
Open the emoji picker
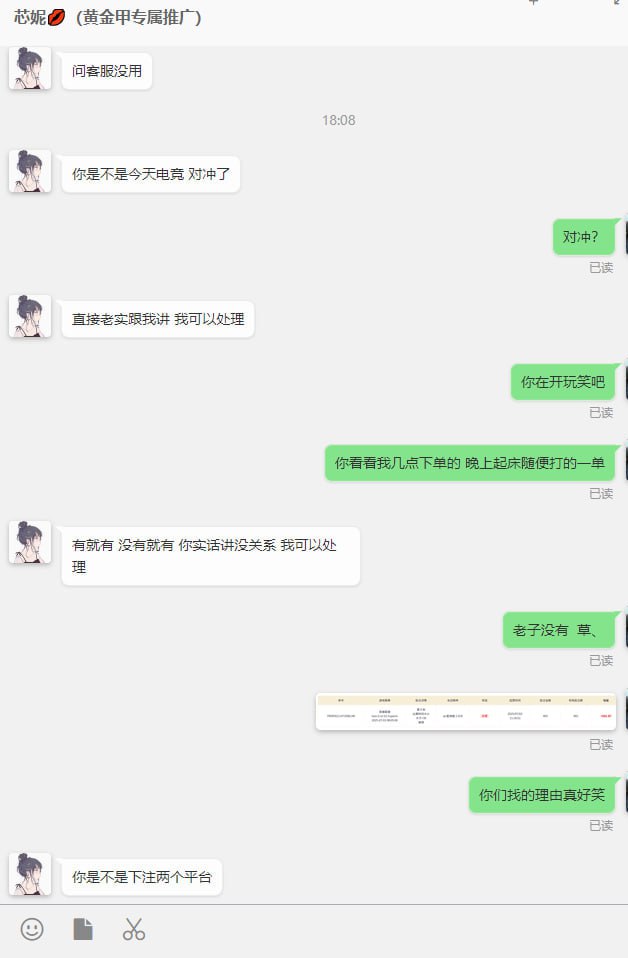coord(32,929)
